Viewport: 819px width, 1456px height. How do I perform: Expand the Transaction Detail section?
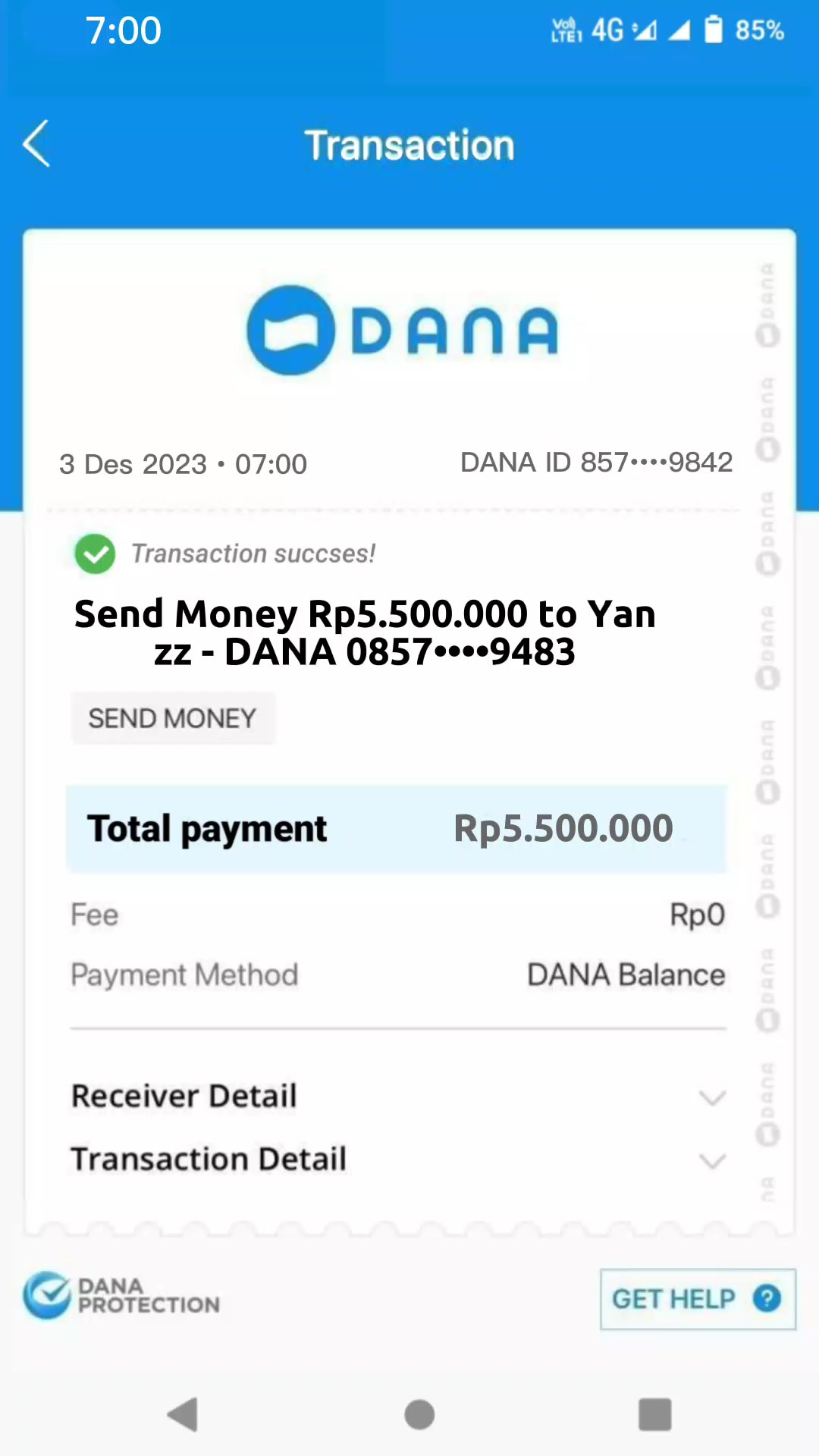click(711, 1160)
